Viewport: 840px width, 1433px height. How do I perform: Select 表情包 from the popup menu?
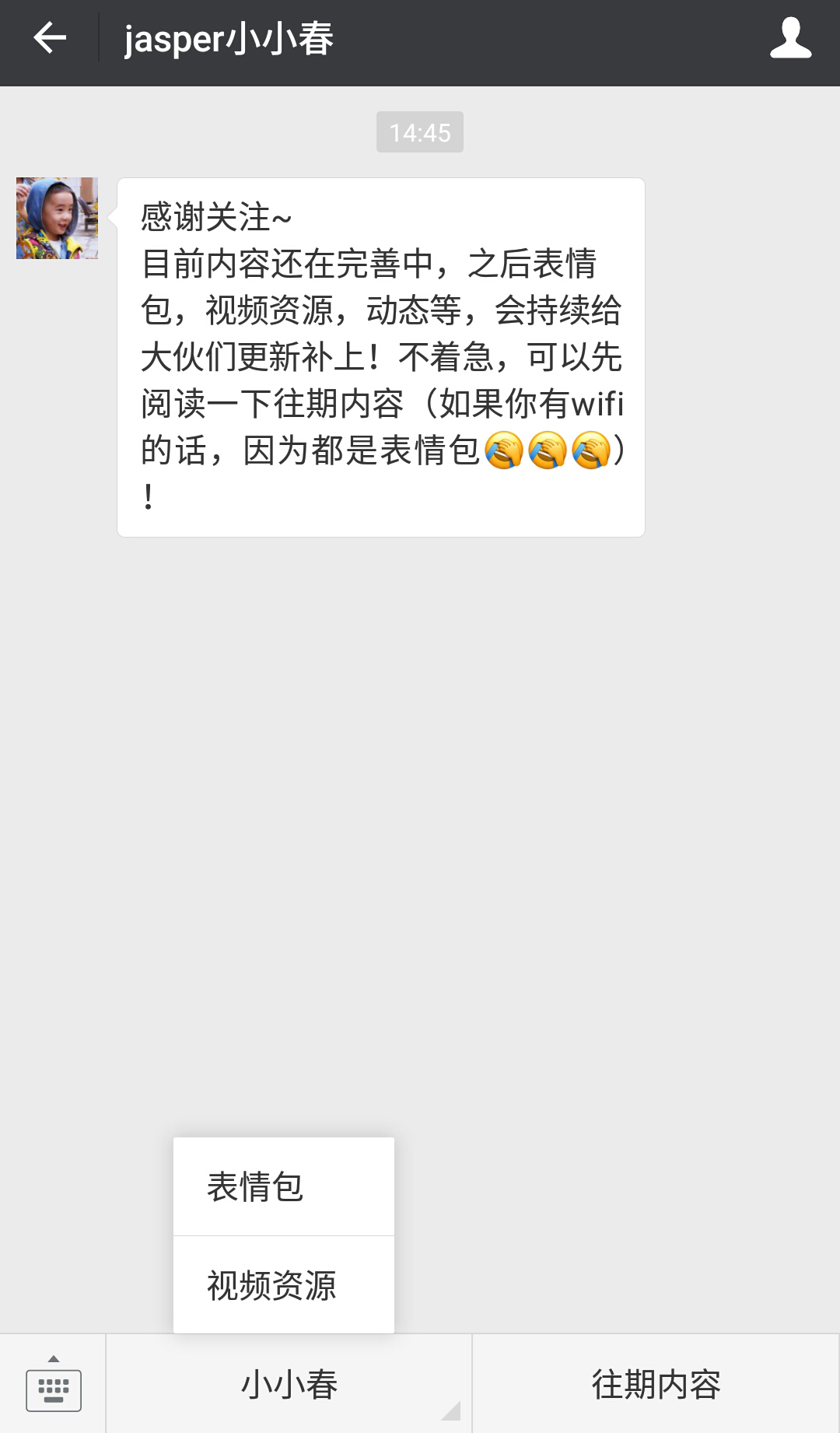point(284,1186)
